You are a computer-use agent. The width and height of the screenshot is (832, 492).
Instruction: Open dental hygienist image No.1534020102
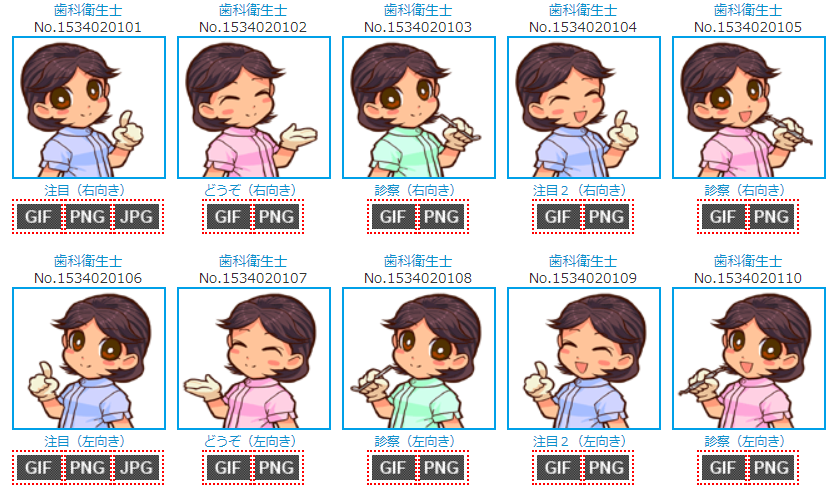tap(254, 108)
